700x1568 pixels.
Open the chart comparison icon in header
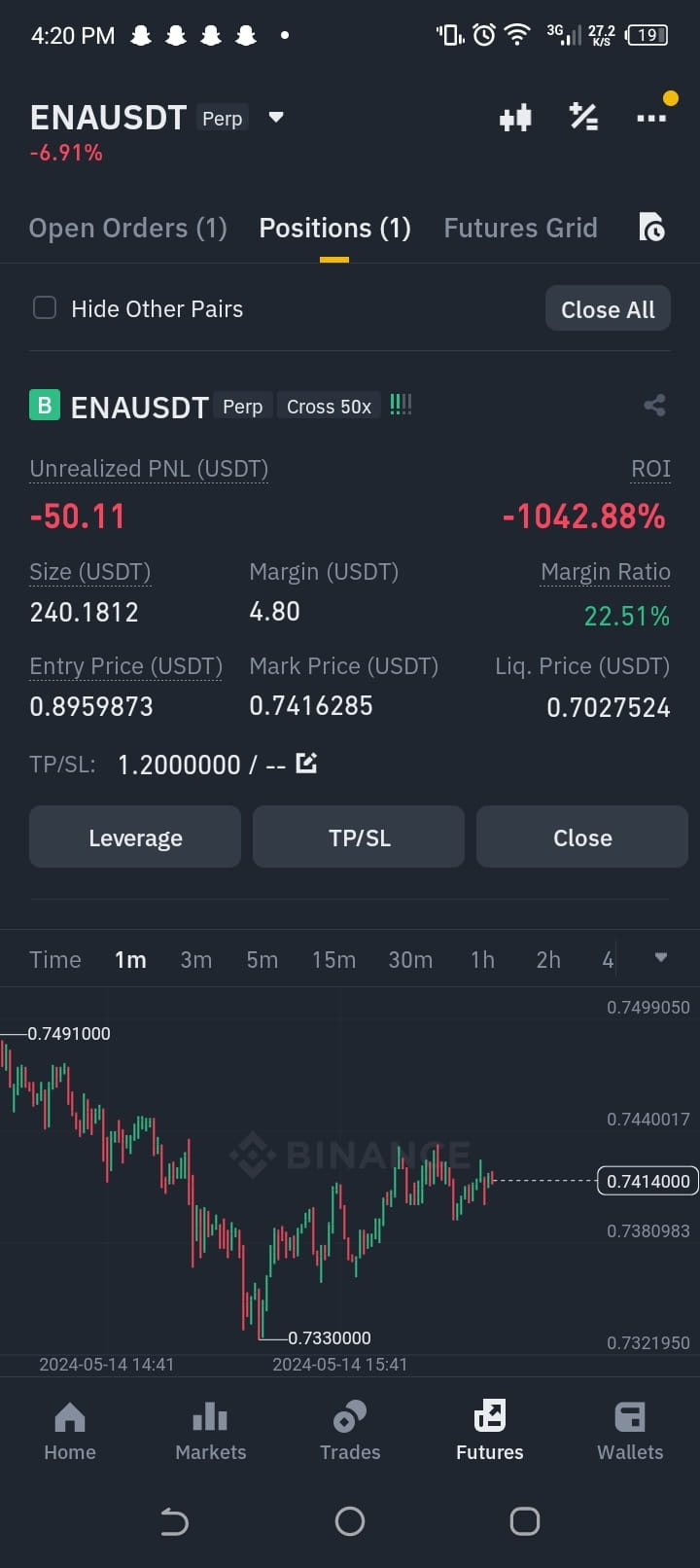515,117
